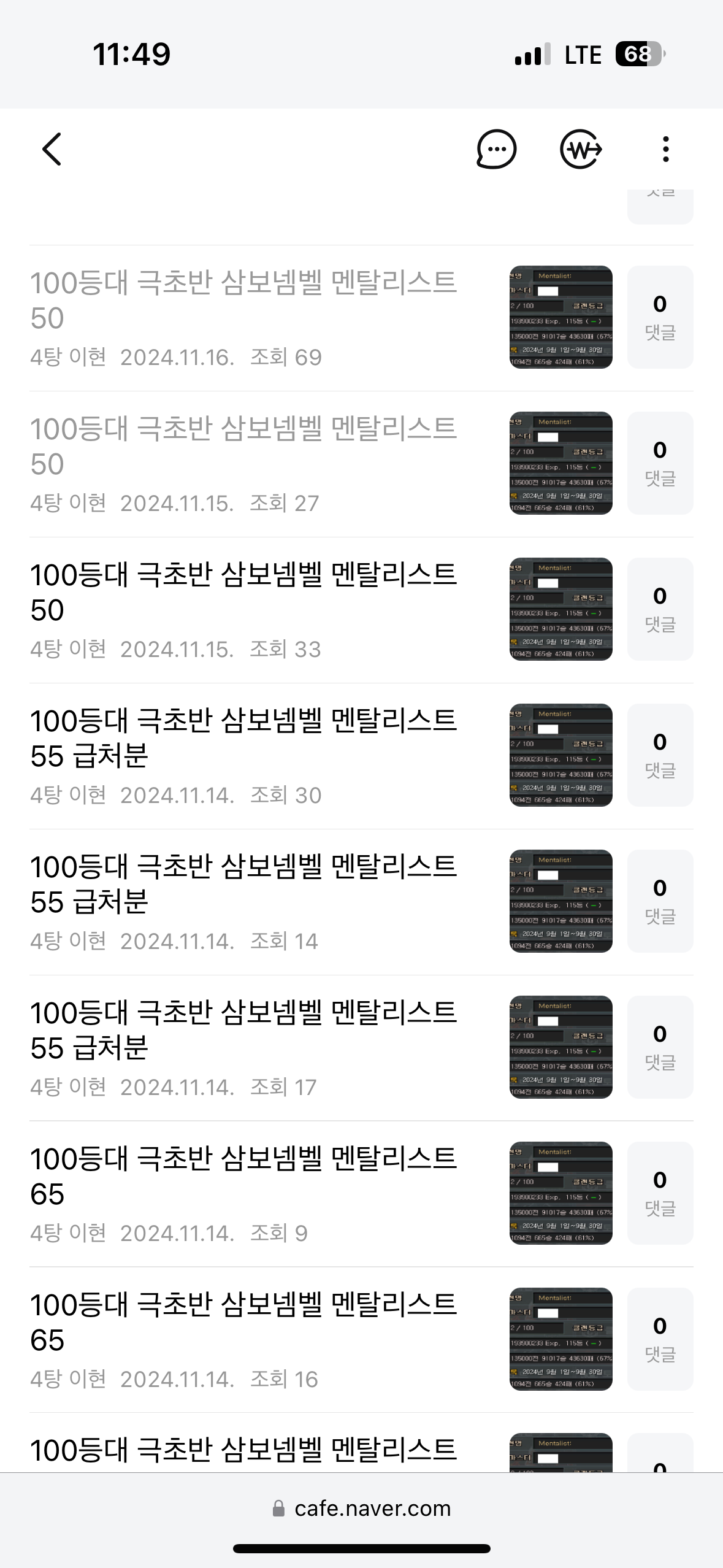View 댓글 of the post with 조회 33
This screenshot has height=1568, width=723.
[x=660, y=609]
